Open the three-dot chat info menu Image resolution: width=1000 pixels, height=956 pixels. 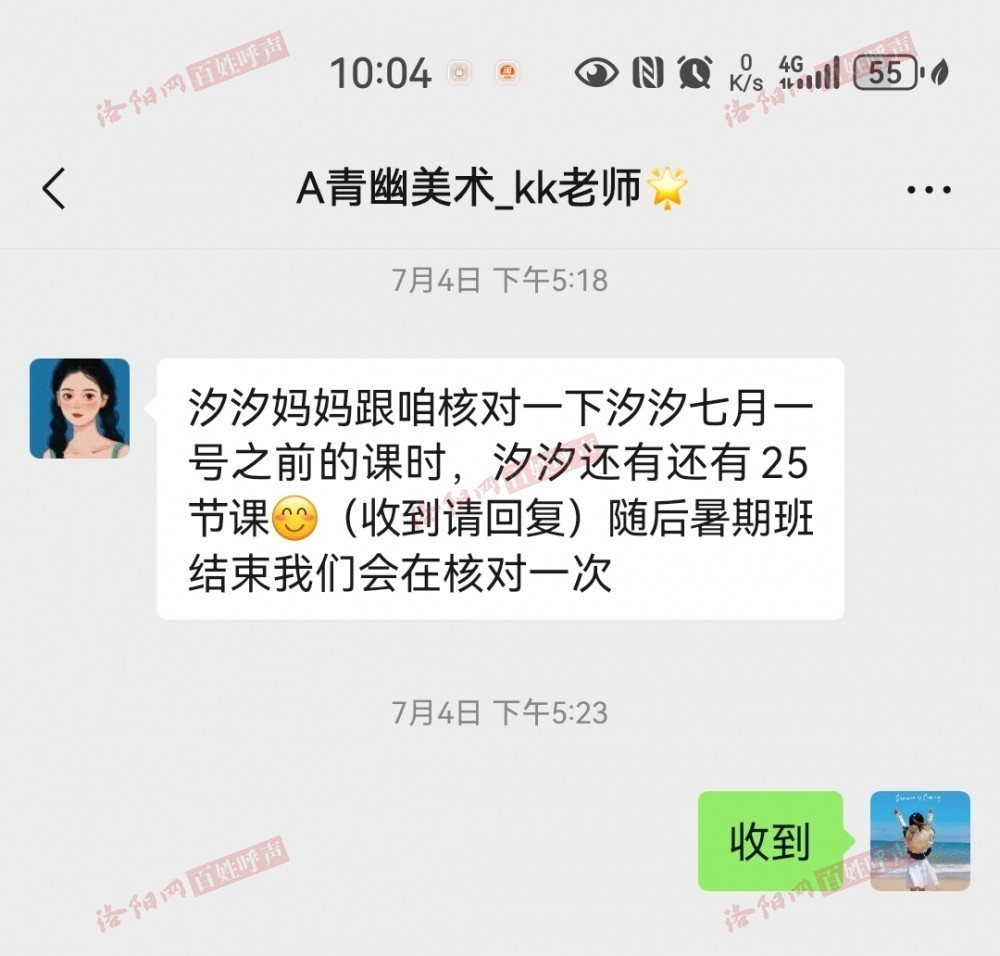[x=928, y=189]
